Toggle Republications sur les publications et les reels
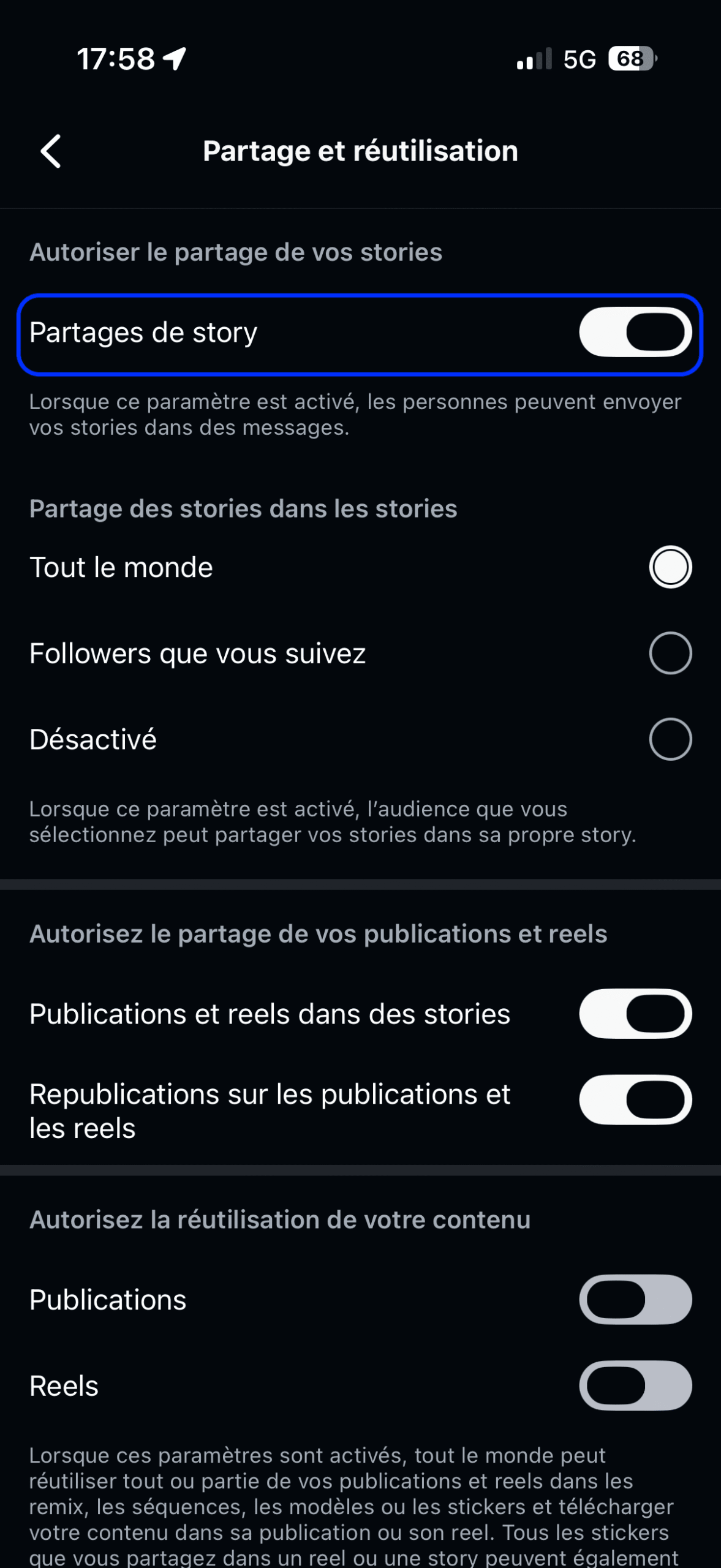 click(635, 1100)
